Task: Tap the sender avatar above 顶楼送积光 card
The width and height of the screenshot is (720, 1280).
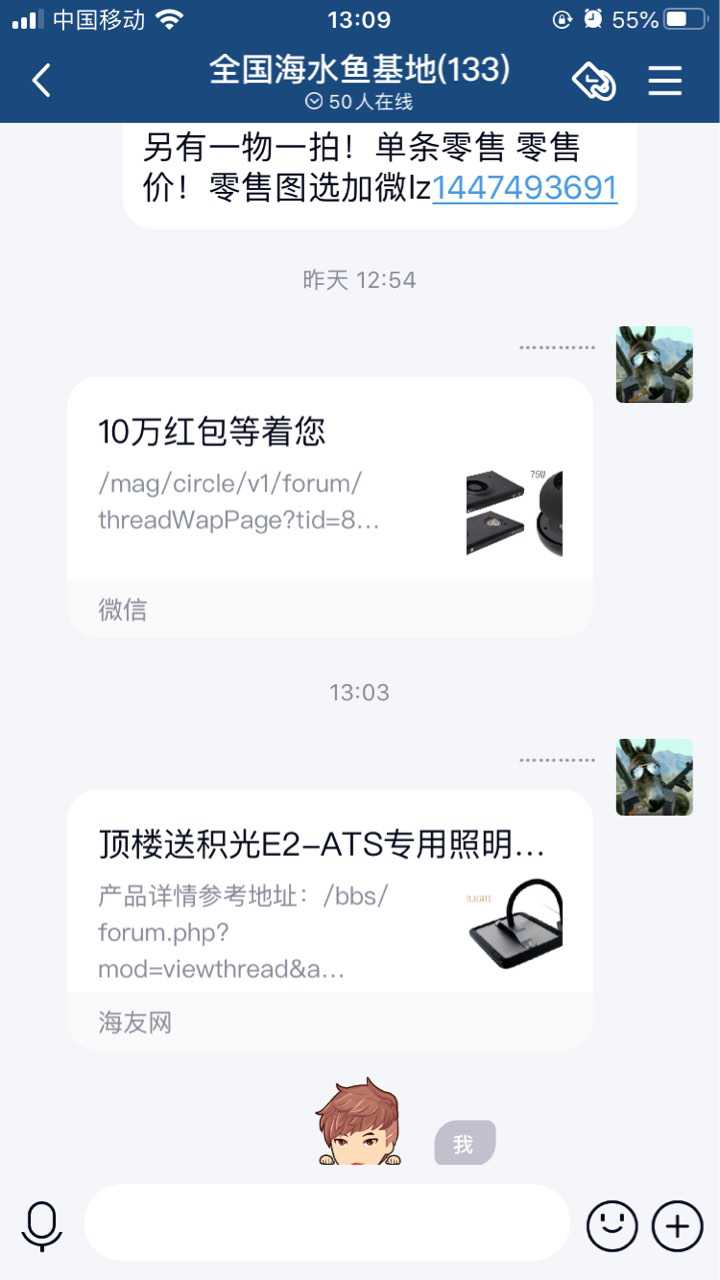Action: (x=654, y=777)
